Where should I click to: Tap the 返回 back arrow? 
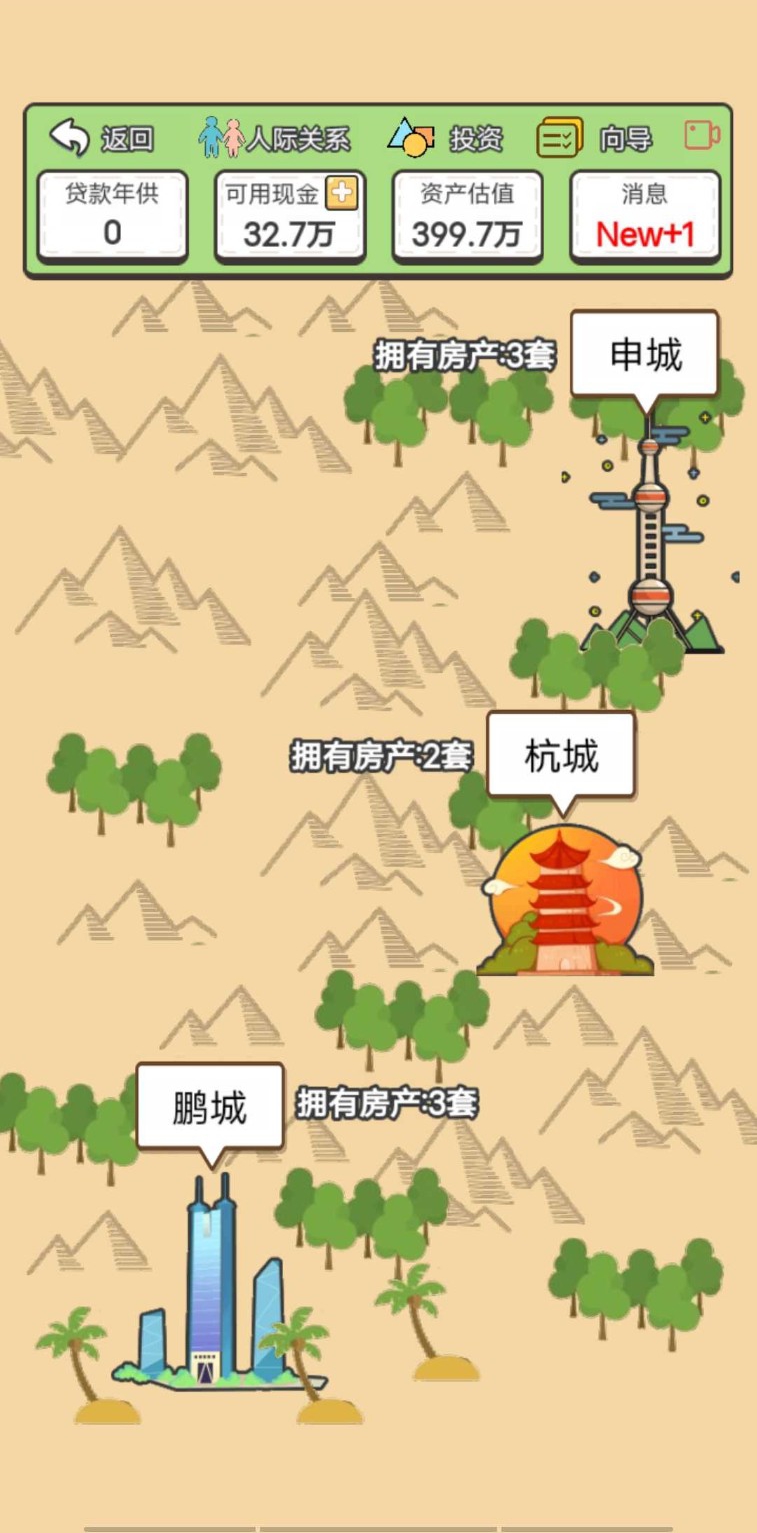[x=70, y=136]
